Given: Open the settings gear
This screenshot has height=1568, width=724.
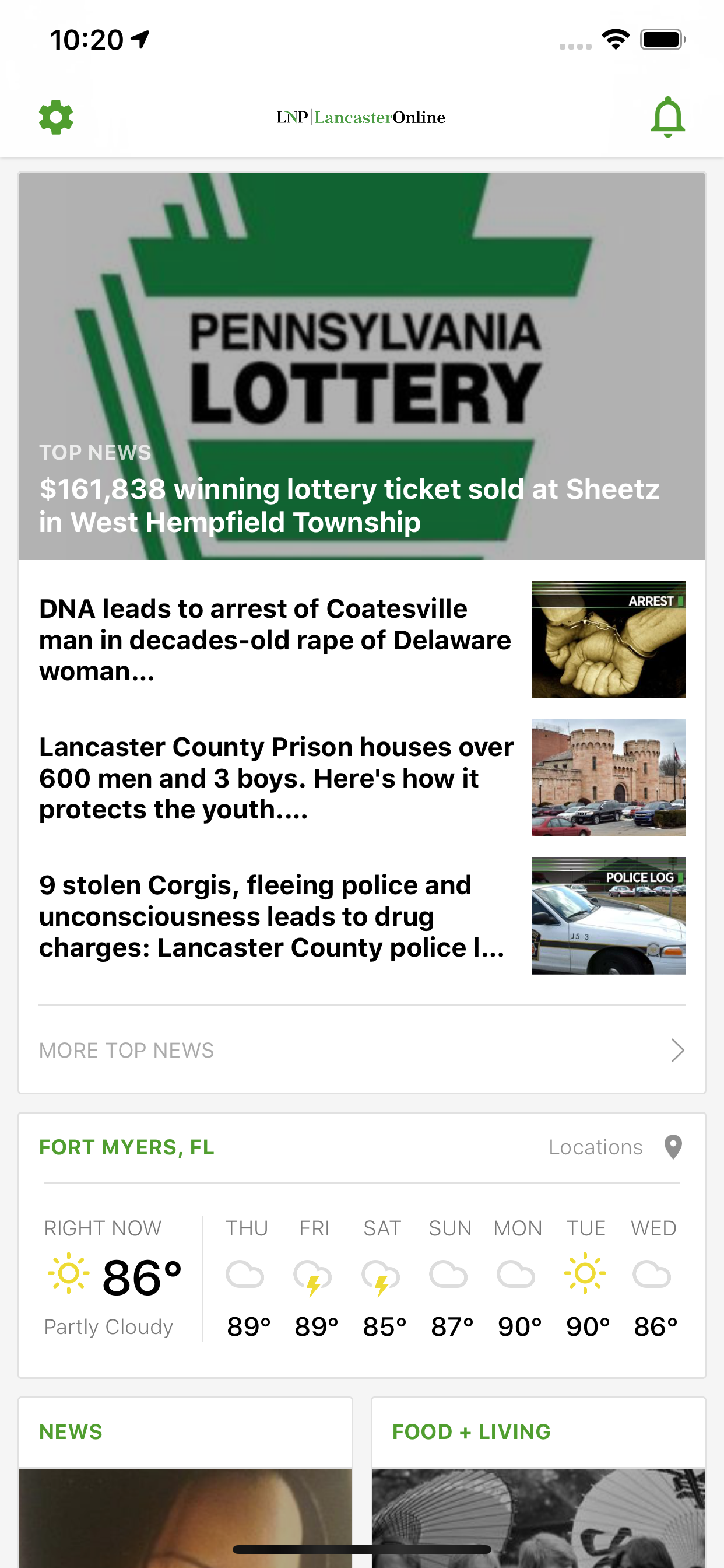Looking at the screenshot, I should [56, 117].
